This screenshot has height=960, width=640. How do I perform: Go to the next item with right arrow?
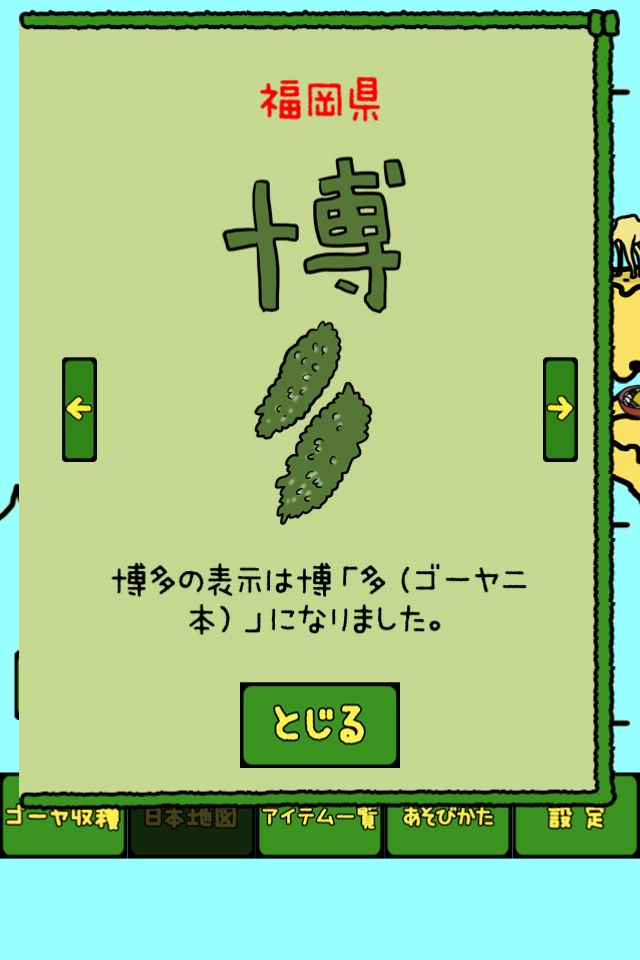click(560, 409)
